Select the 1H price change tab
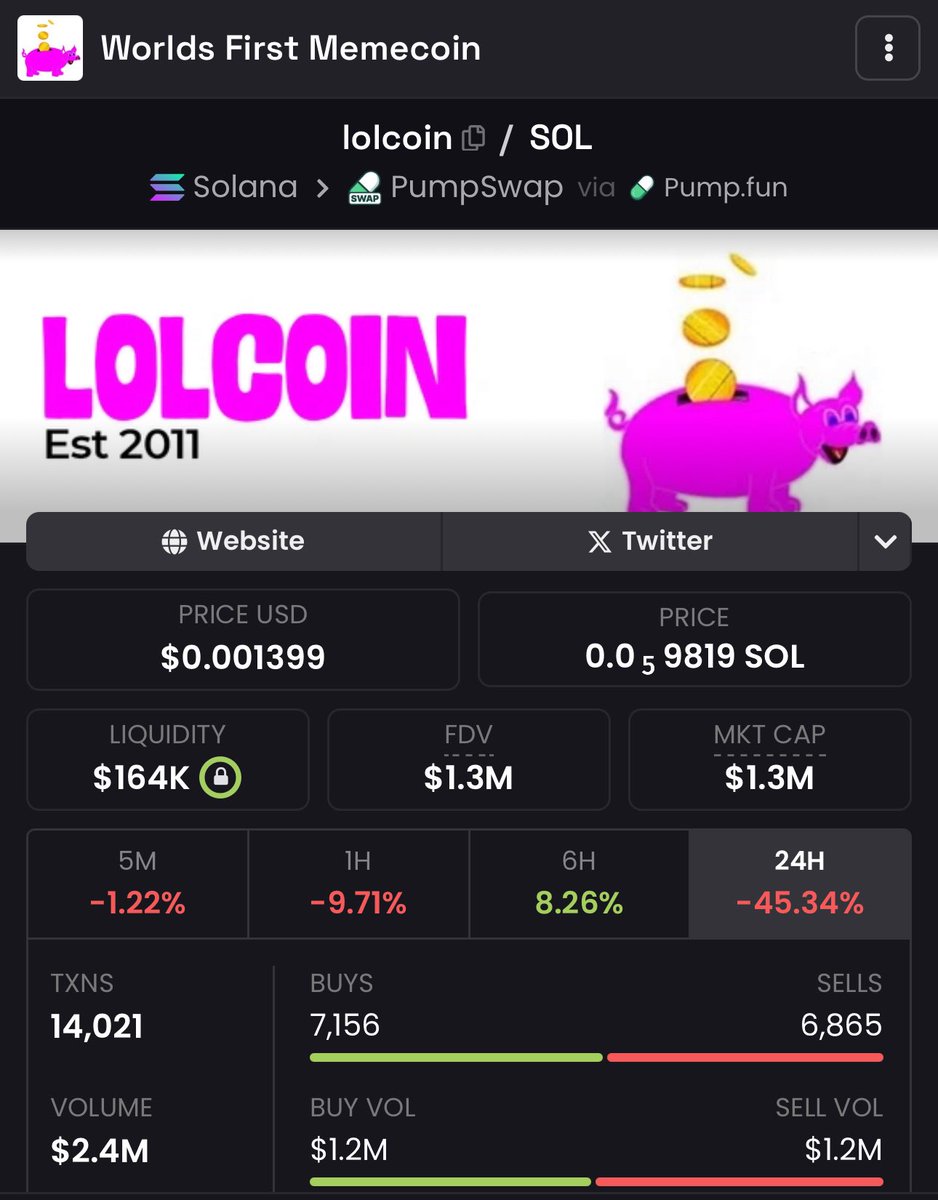This screenshot has width=938, height=1200. click(358, 884)
